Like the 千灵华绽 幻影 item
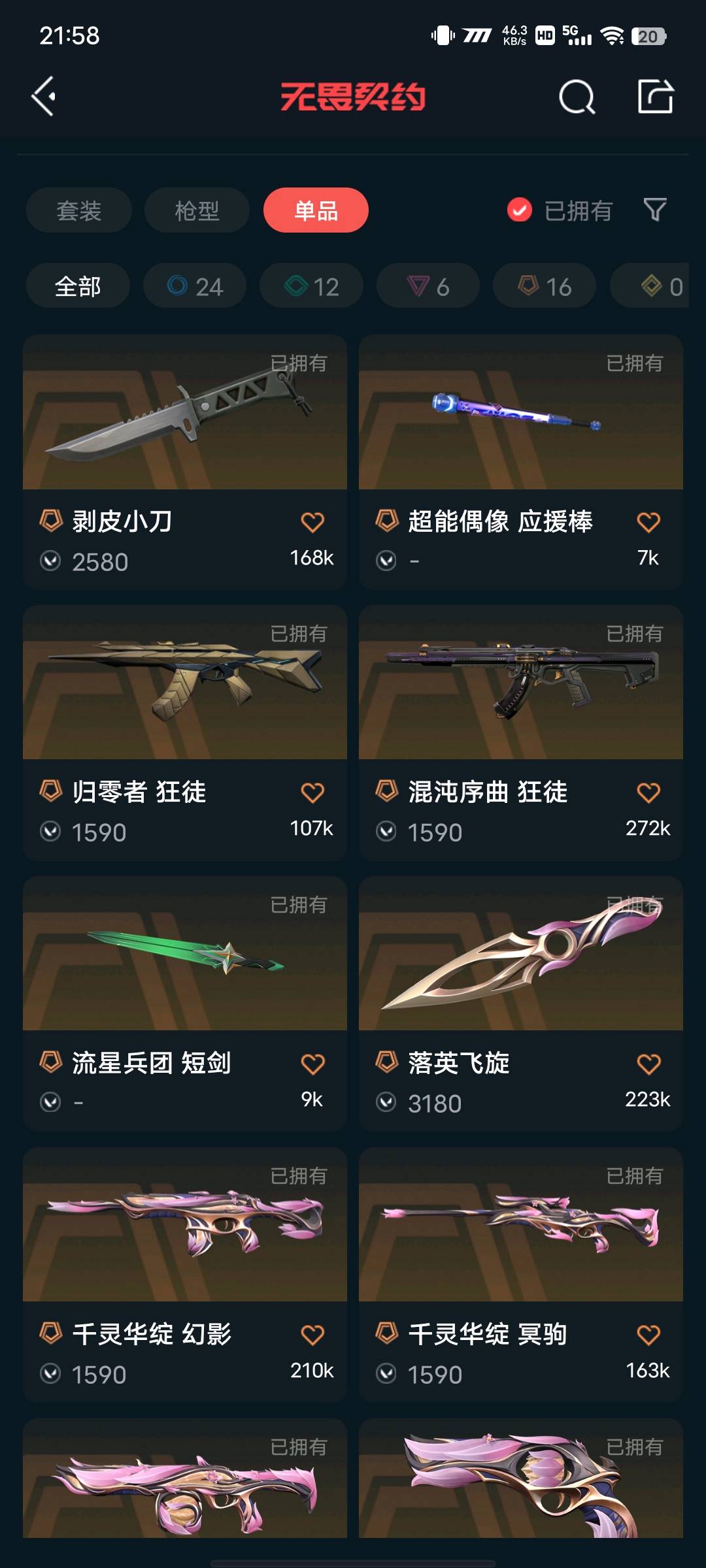Viewport: 706px width, 1568px height. (x=312, y=1335)
